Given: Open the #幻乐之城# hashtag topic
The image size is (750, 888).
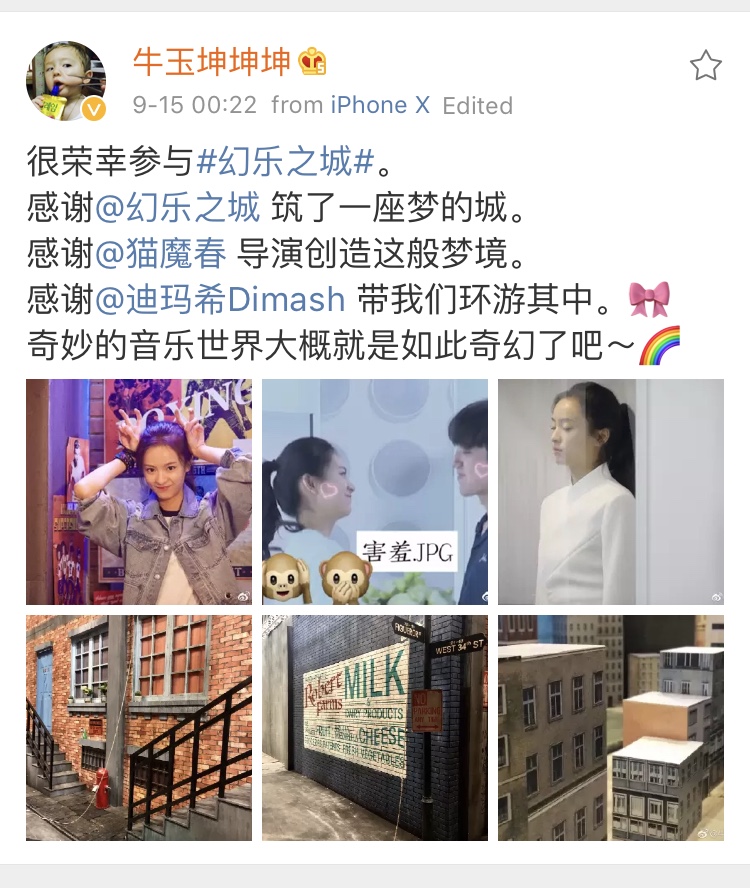Looking at the screenshot, I should click(x=287, y=160).
